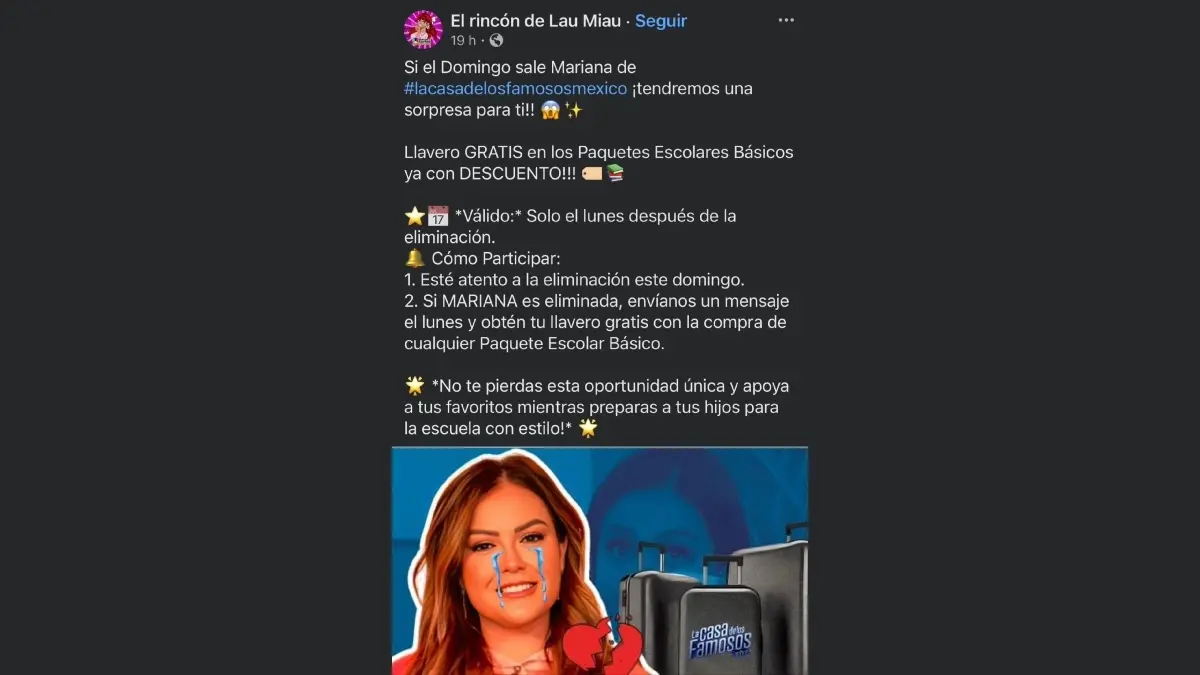Viewport: 1200px width, 675px height.
Task: Follow El rincón de Lau Miau
Action: [661, 21]
